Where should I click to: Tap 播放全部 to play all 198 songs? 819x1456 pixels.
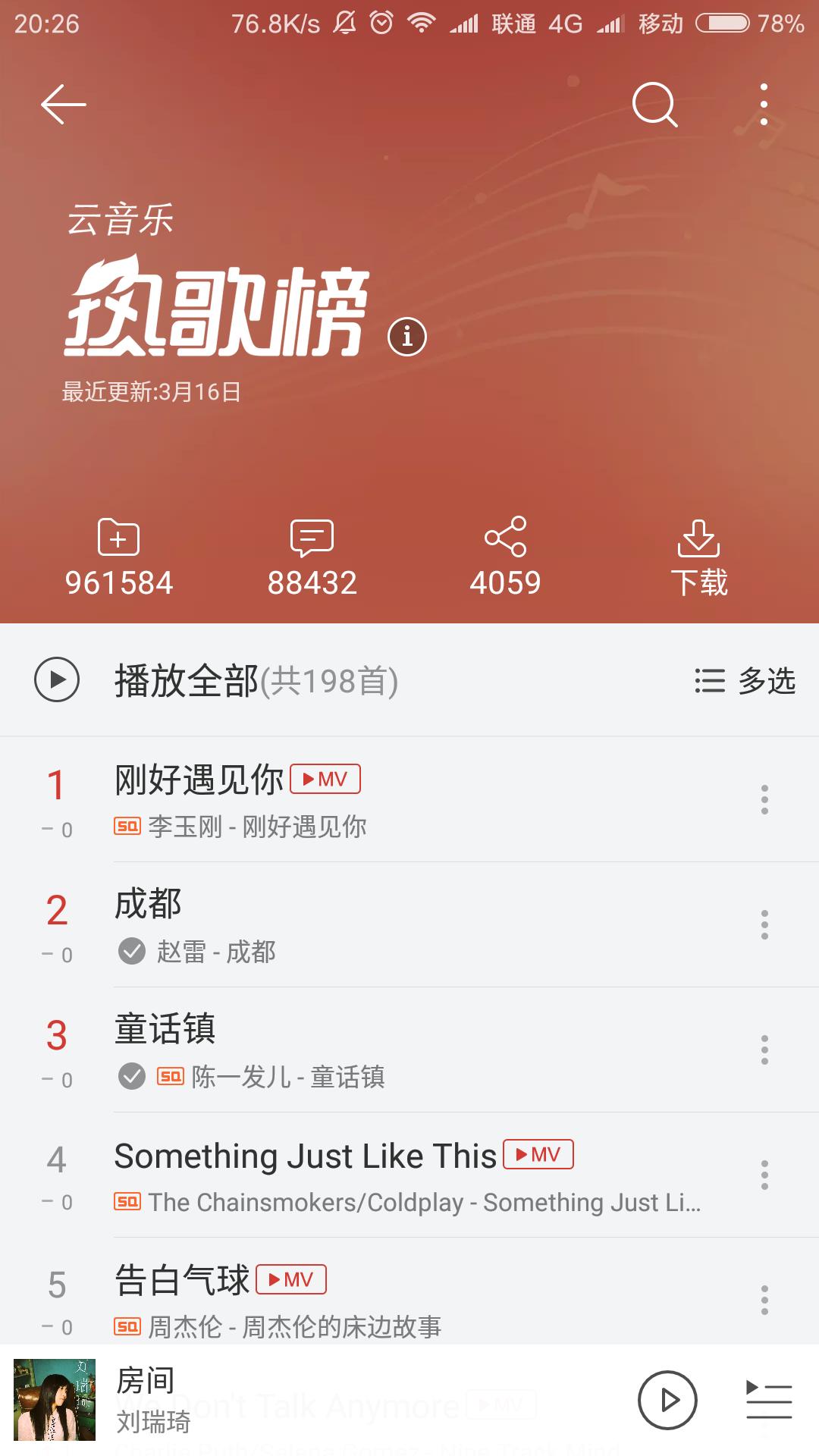tap(188, 681)
